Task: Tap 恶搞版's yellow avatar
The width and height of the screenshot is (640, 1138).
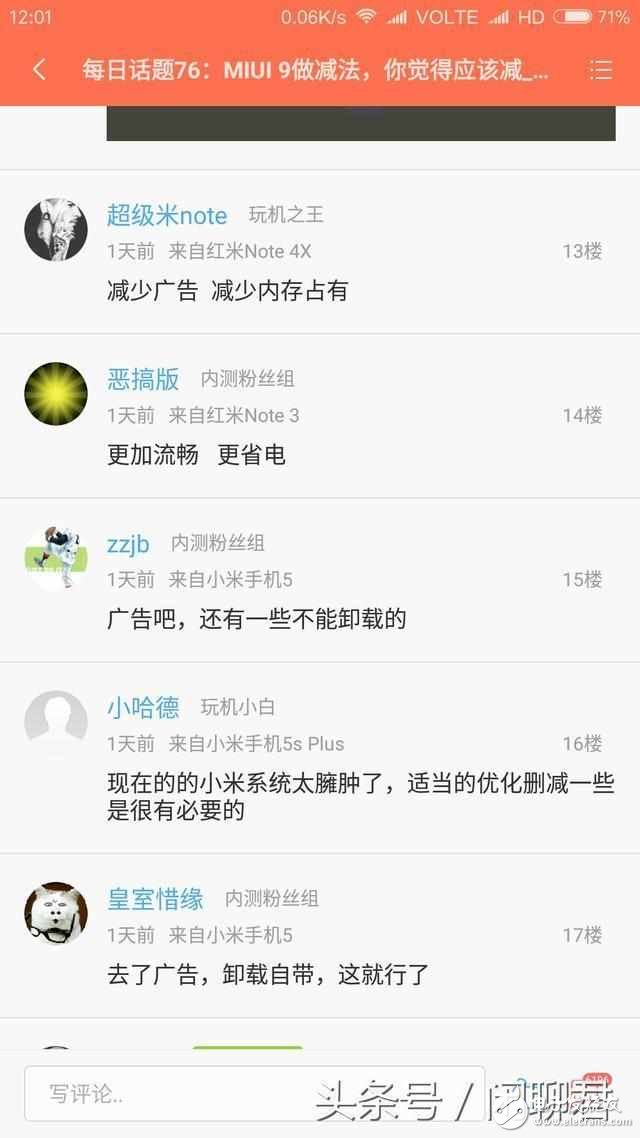Action: coord(56,394)
